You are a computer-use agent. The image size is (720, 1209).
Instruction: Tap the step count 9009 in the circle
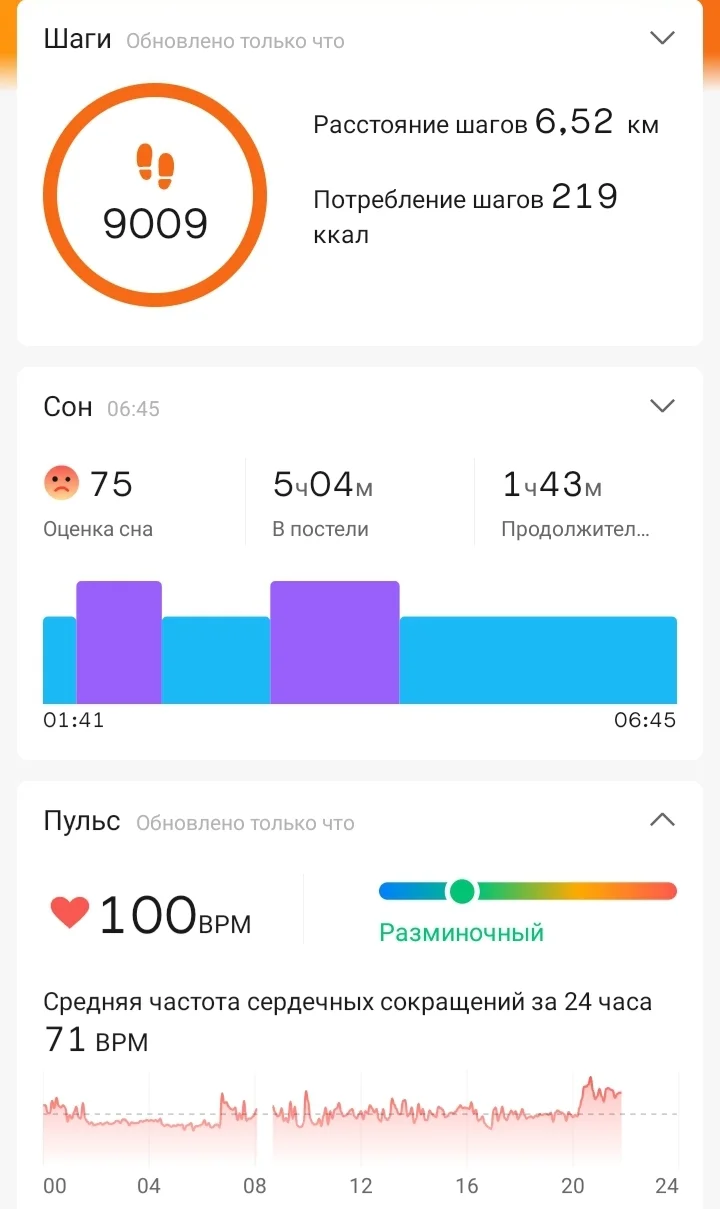click(155, 222)
